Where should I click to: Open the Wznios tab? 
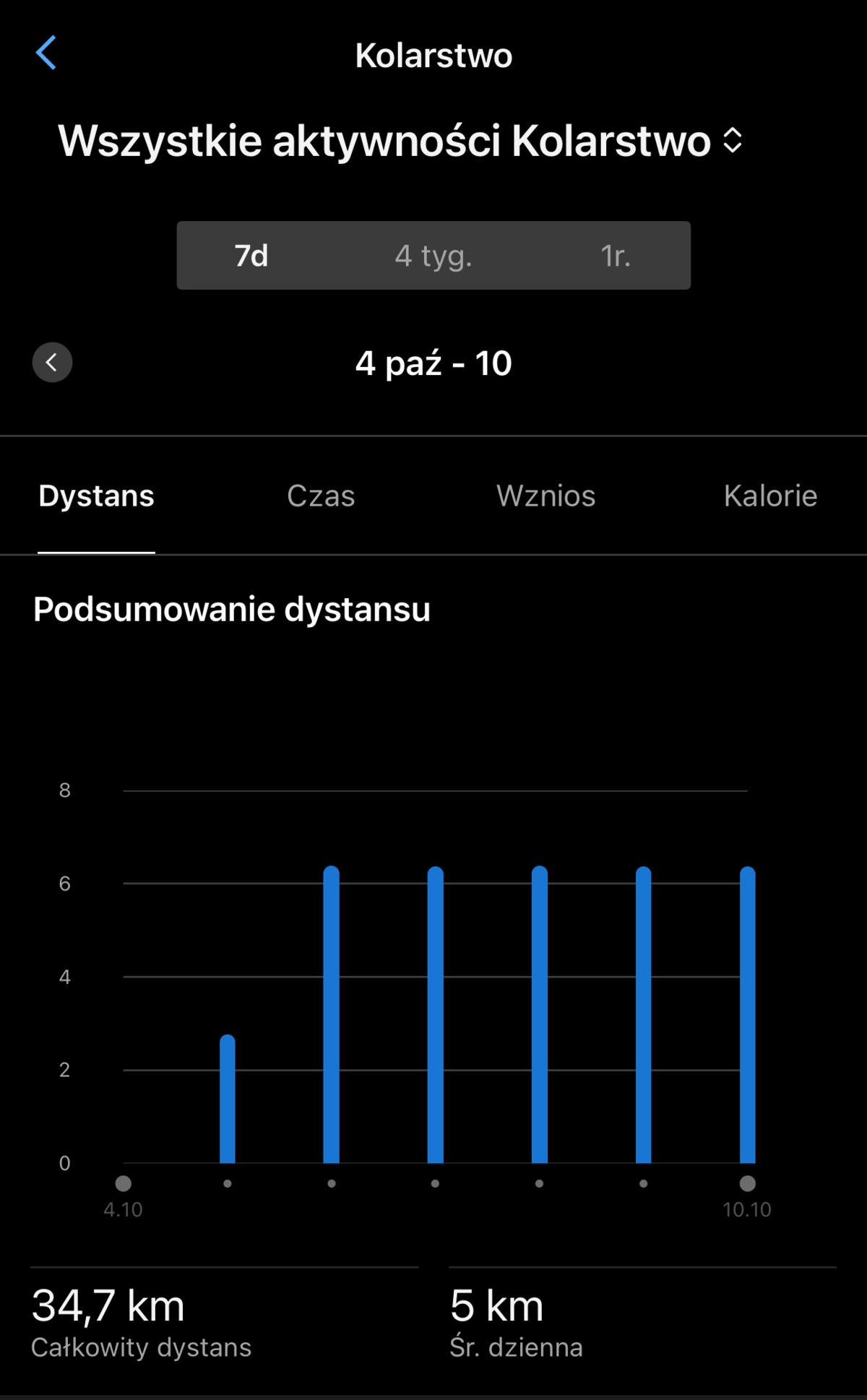click(545, 496)
